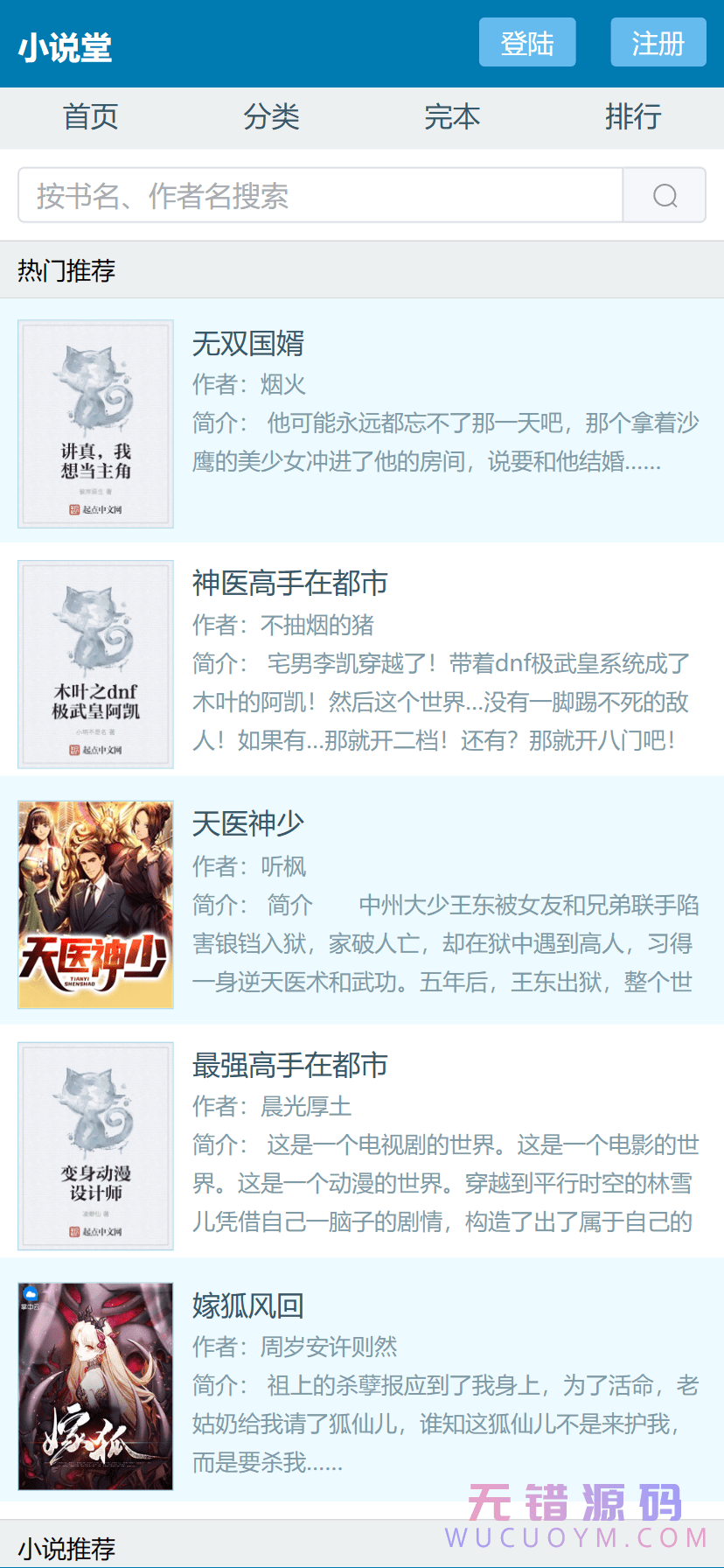Viewport: 724px width, 1568px height.
Task: View the 排行 rankings tab
Action: coord(633,117)
